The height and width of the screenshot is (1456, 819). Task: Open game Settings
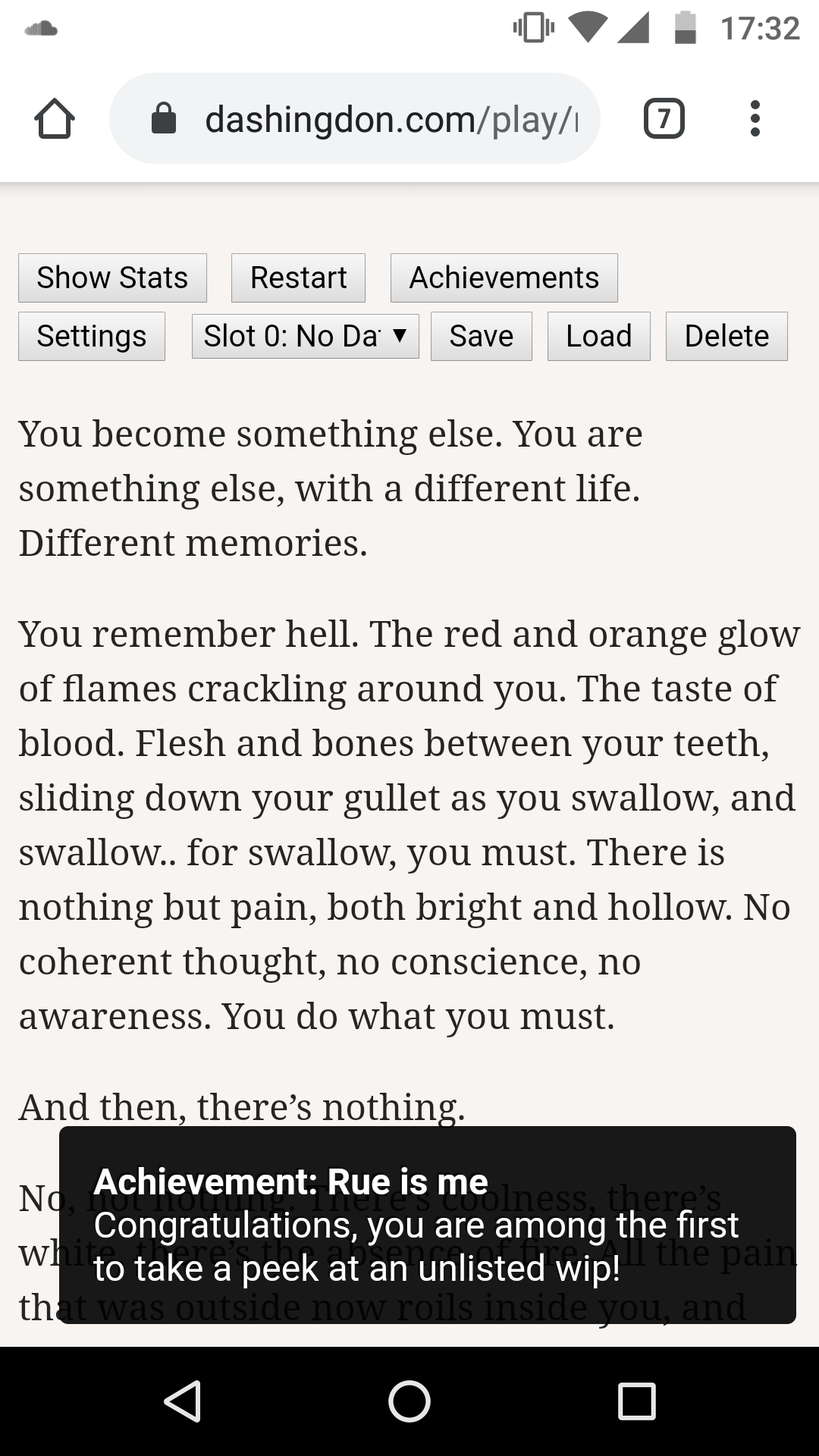pyautogui.click(x=92, y=336)
